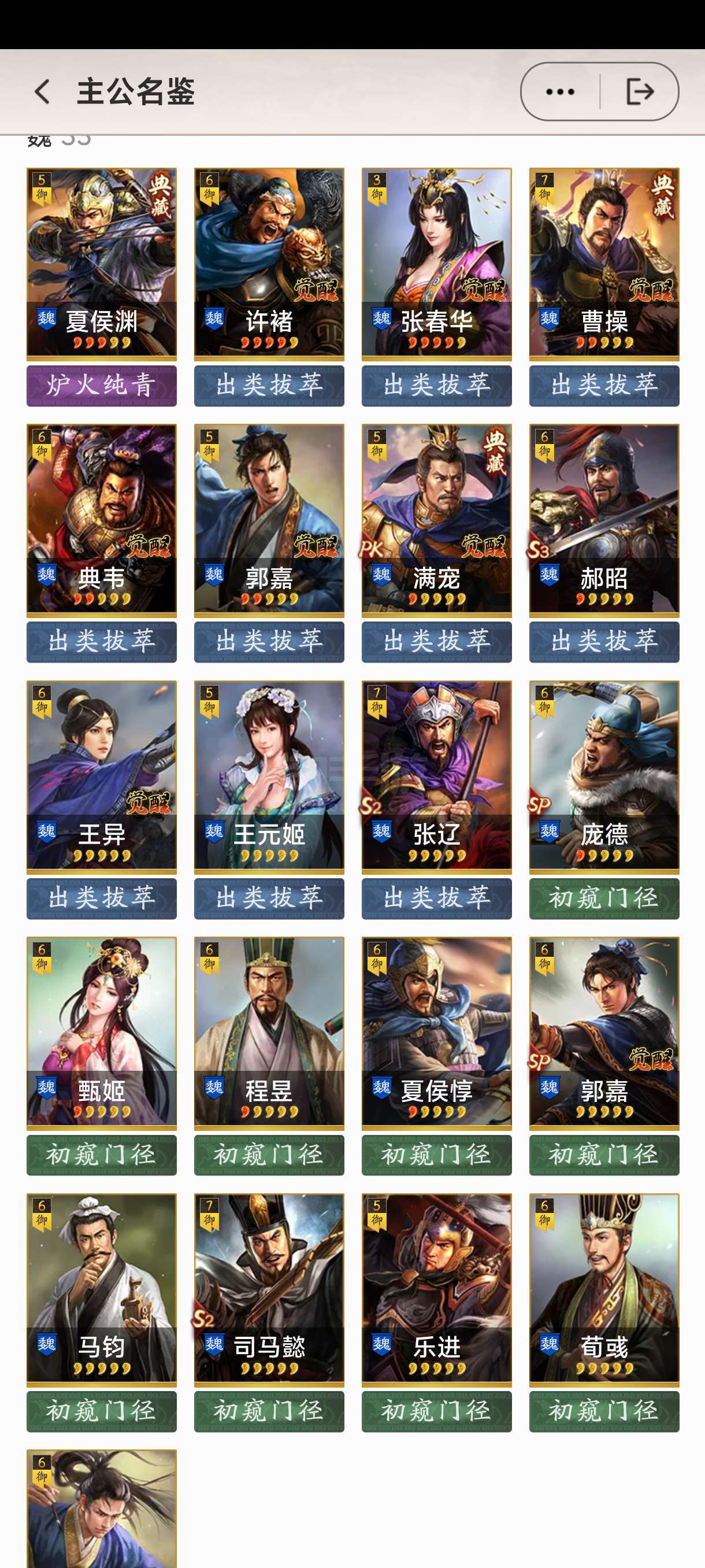Select 荀彧 card
This screenshot has height=1568, width=705.
coord(604,1290)
